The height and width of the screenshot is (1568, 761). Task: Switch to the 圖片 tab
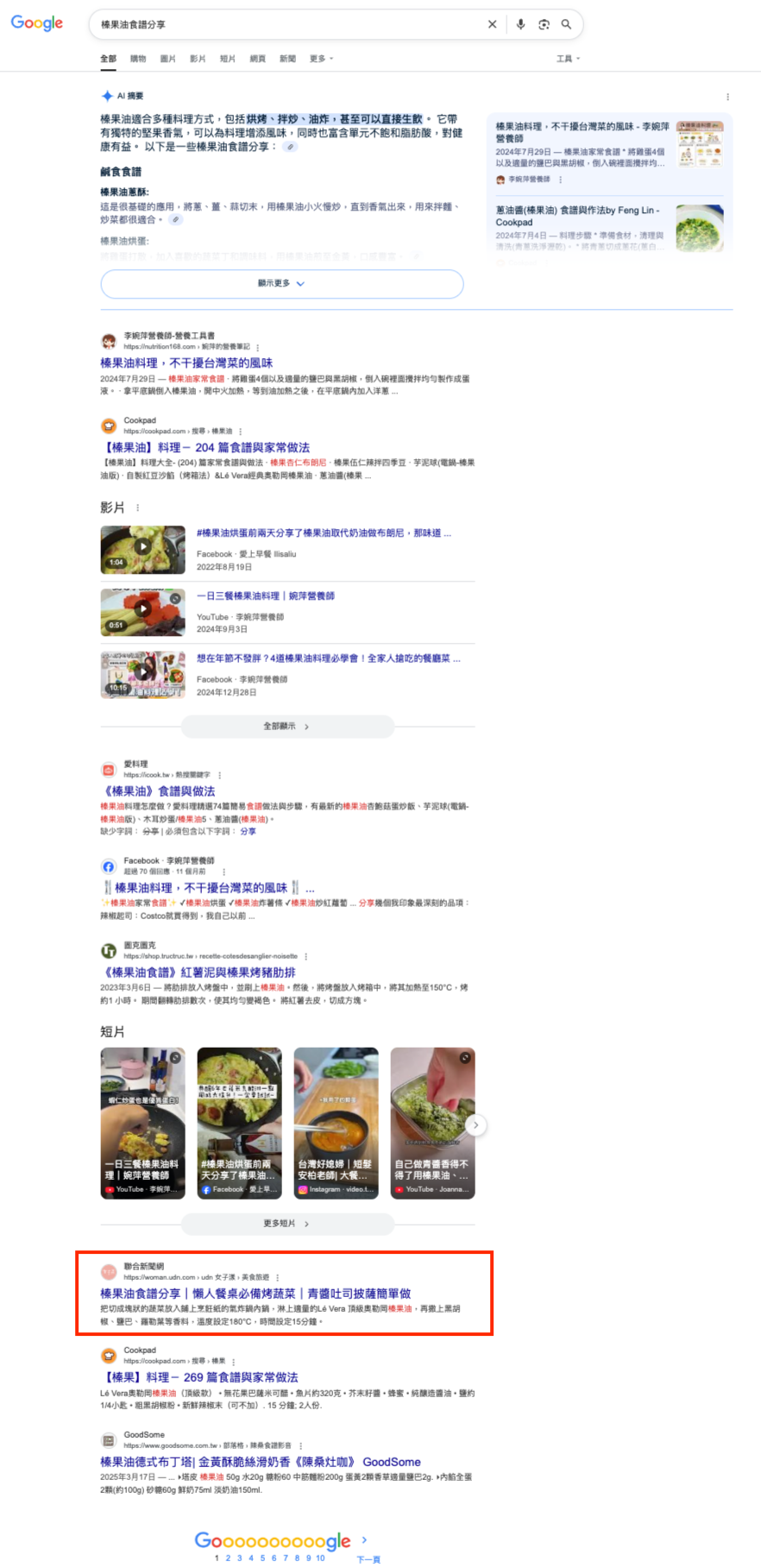pyautogui.click(x=167, y=59)
